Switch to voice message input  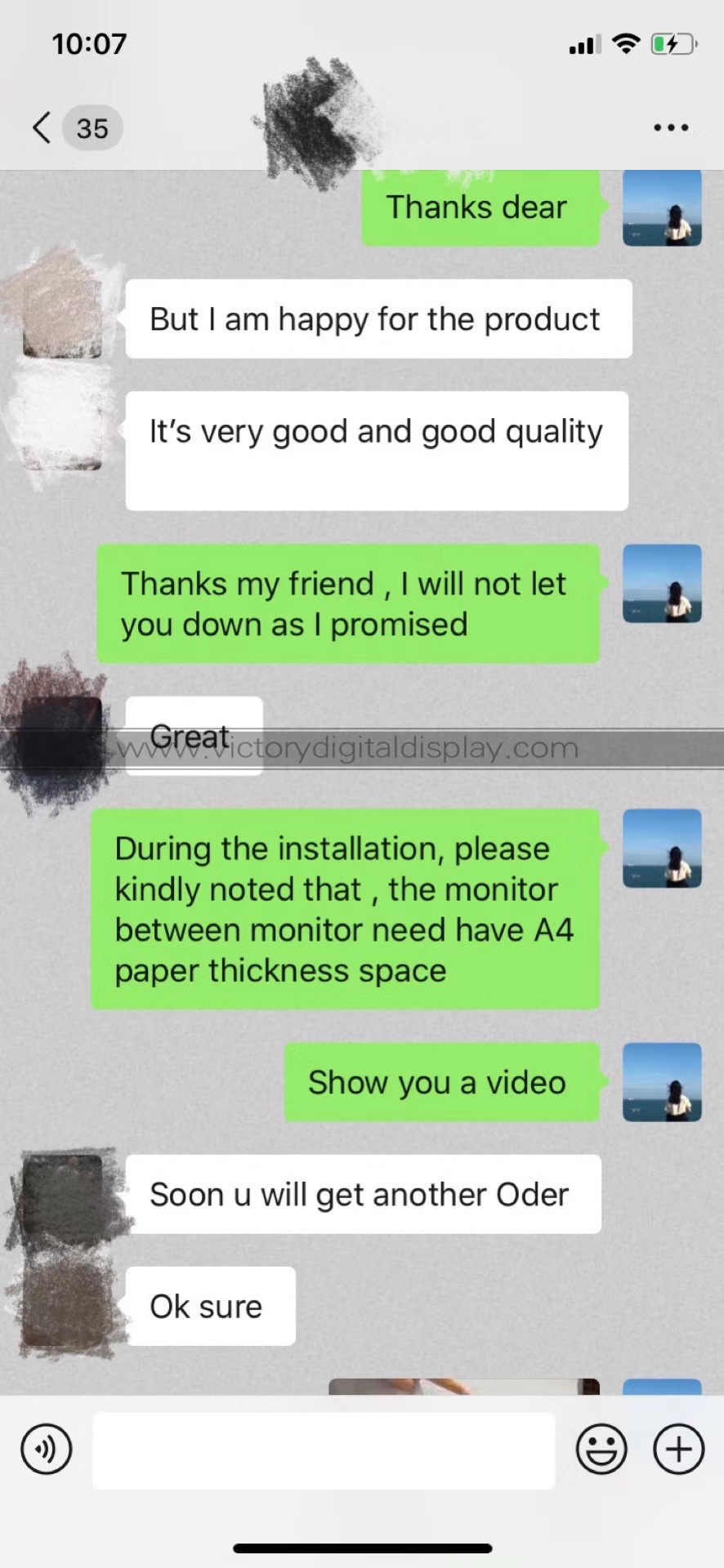tap(47, 1449)
